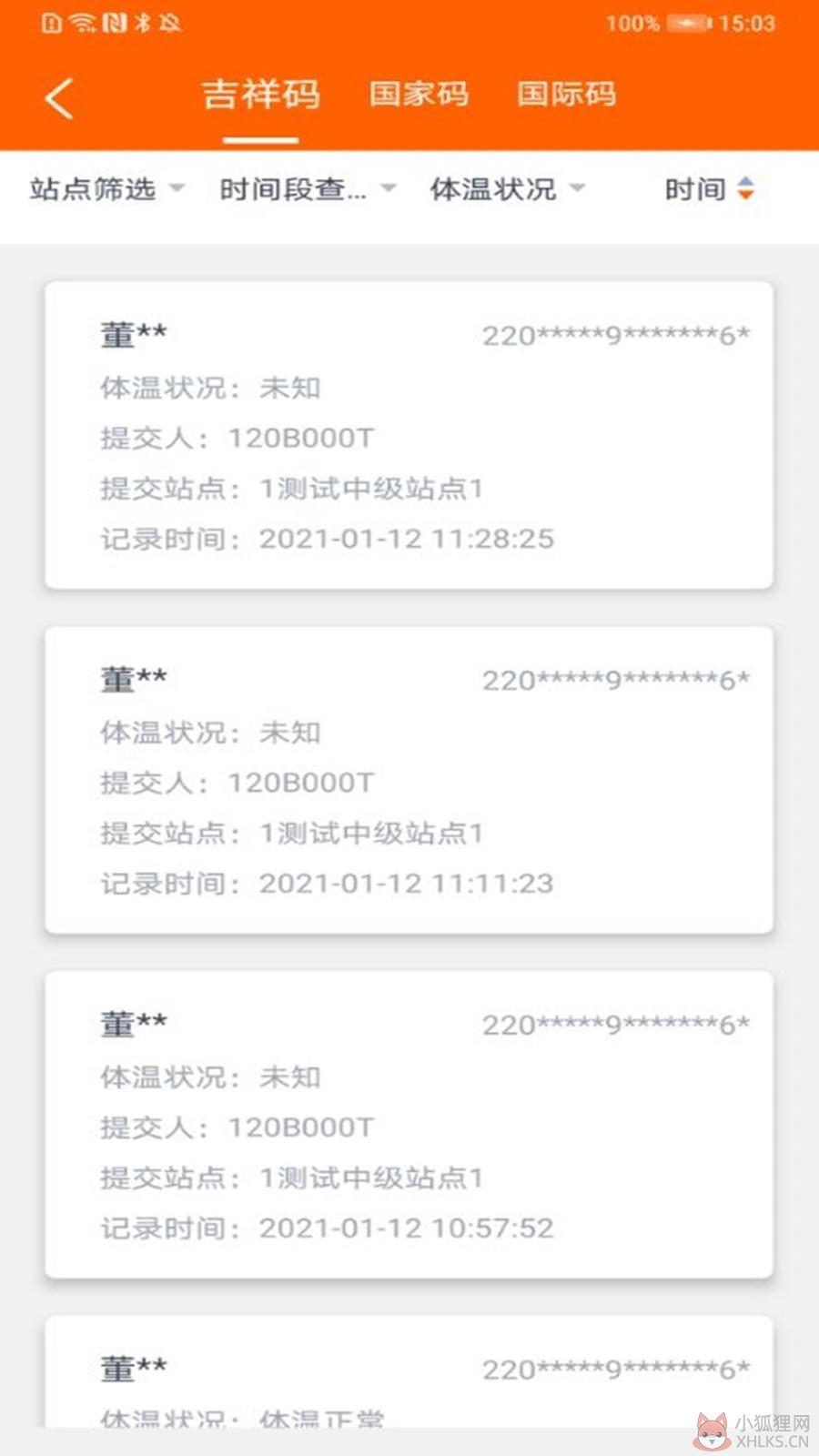Open the record from 11:28:25
Screen dimensions: 819x1456
coord(409,435)
